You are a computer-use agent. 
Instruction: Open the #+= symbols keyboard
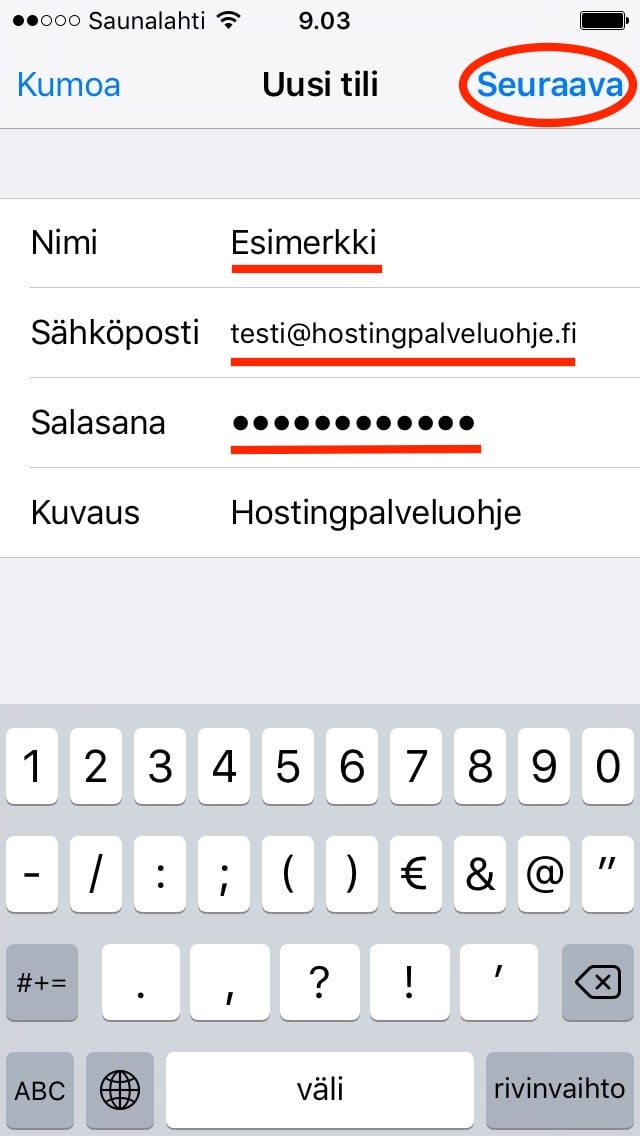click(x=41, y=983)
